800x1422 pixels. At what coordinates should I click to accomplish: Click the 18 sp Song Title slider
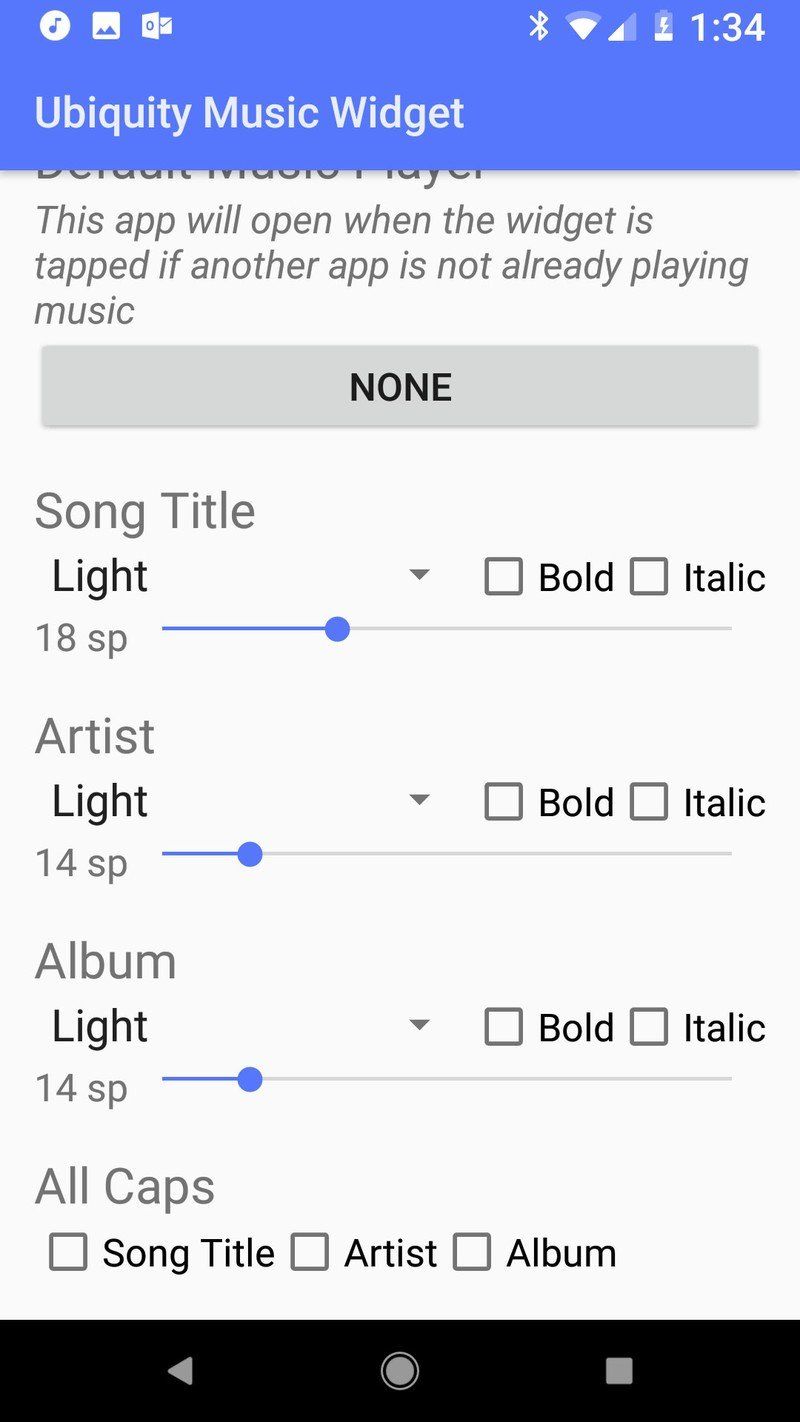337,629
